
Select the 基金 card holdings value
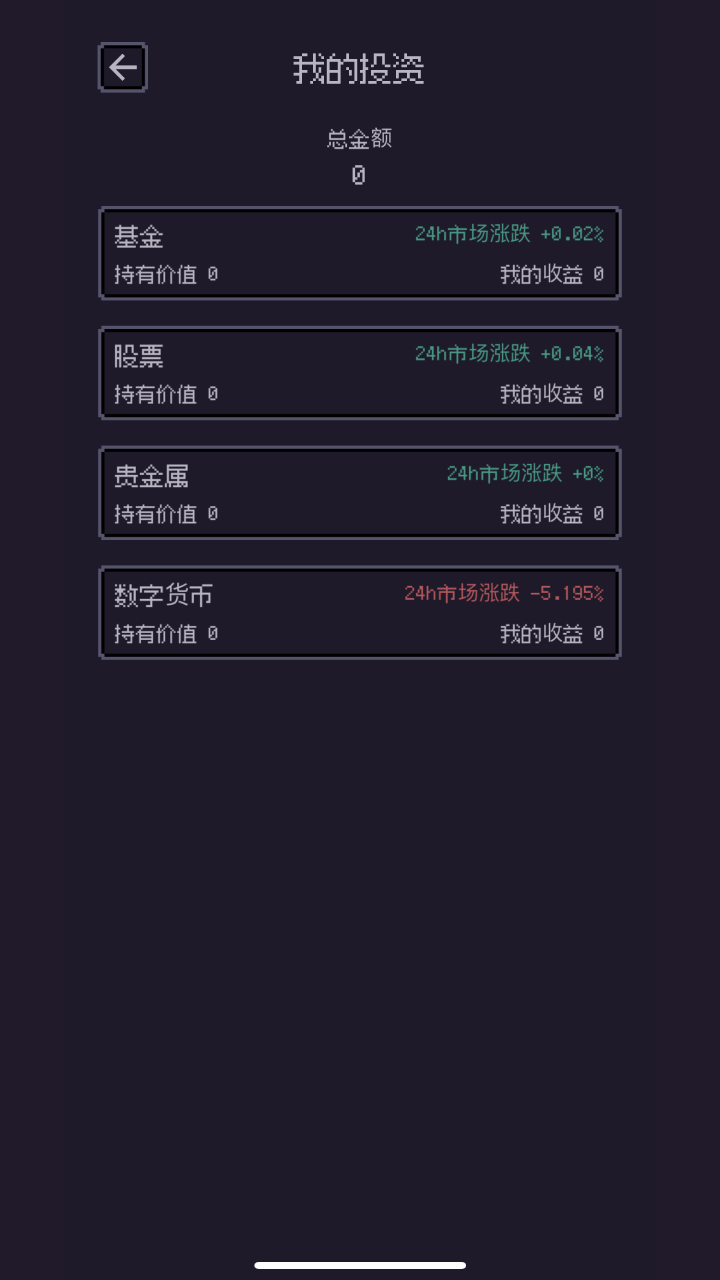pos(163,274)
